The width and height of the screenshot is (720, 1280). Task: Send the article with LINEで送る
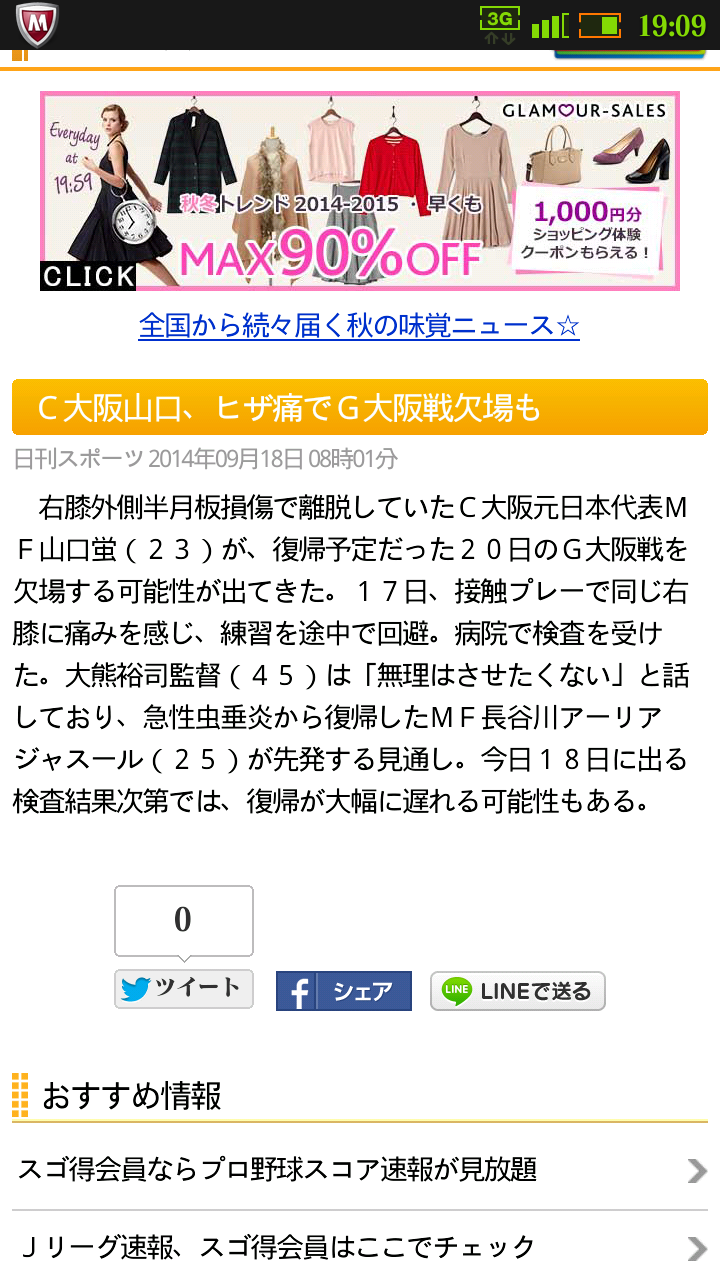(517, 991)
